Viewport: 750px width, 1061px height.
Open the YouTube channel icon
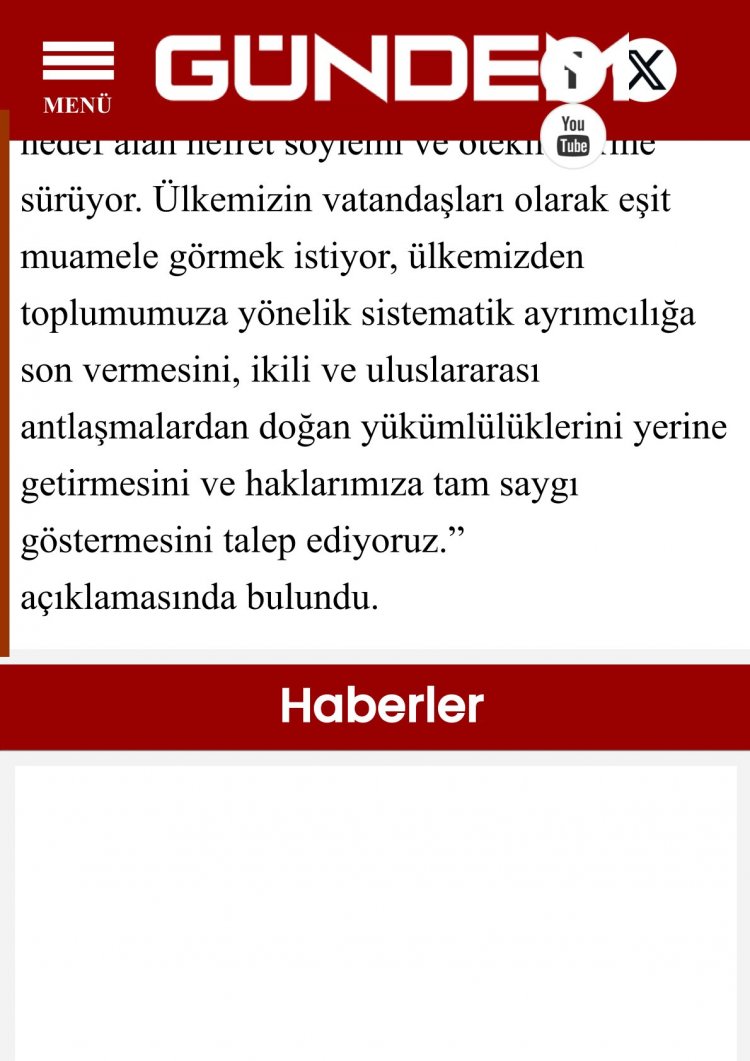[x=572, y=135]
